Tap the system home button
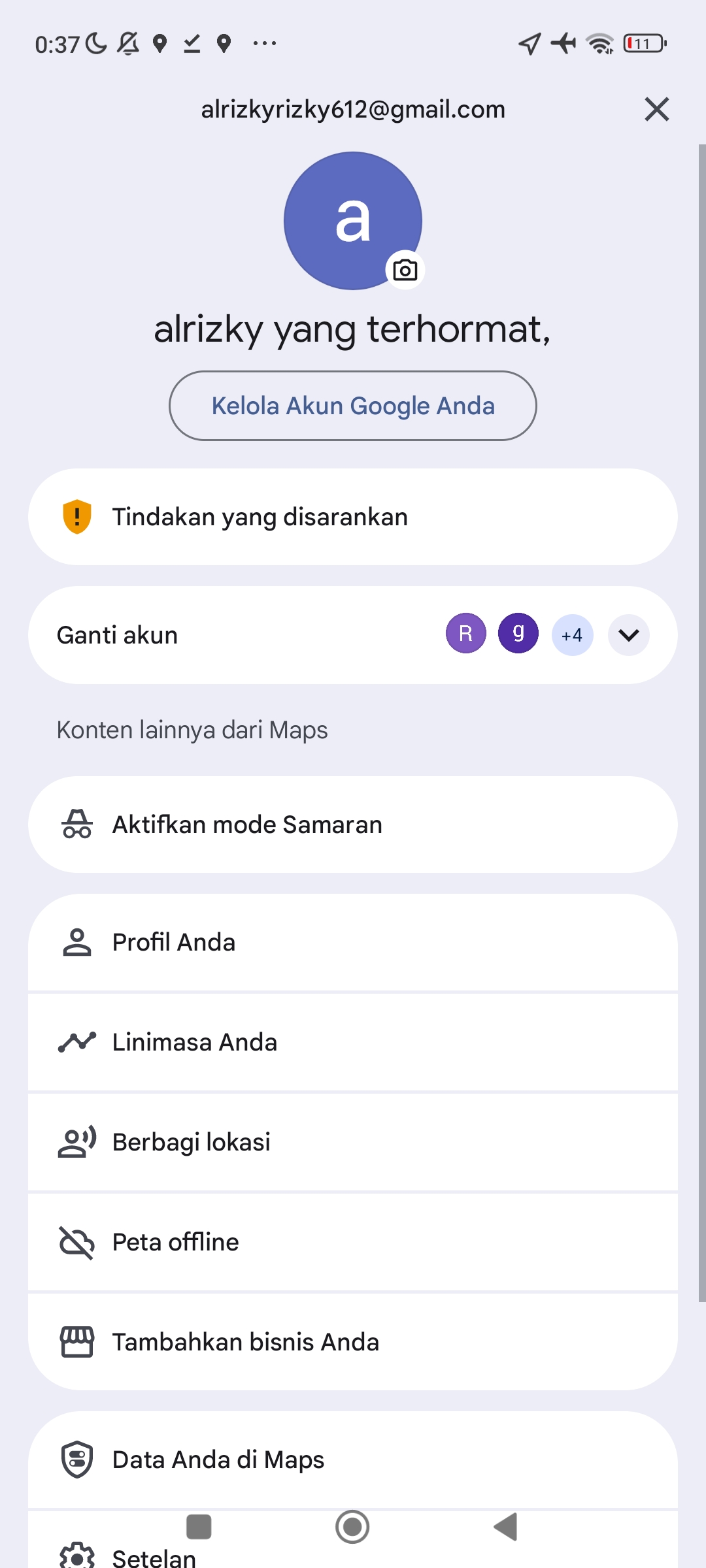Image resolution: width=706 pixels, height=1568 pixels. [352, 1527]
